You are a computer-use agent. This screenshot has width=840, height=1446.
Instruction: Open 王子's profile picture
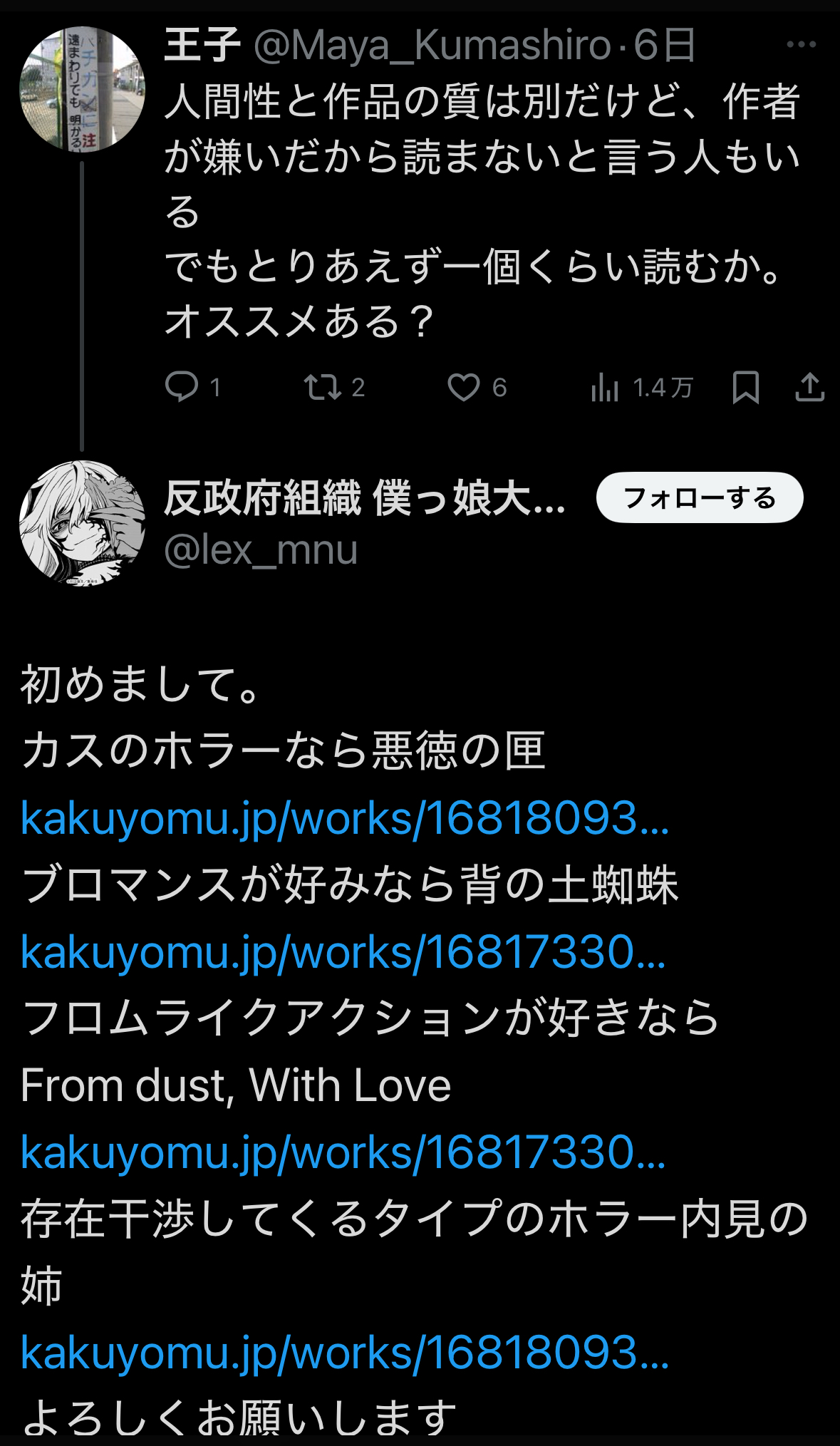pyautogui.click(x=82, y=89)
